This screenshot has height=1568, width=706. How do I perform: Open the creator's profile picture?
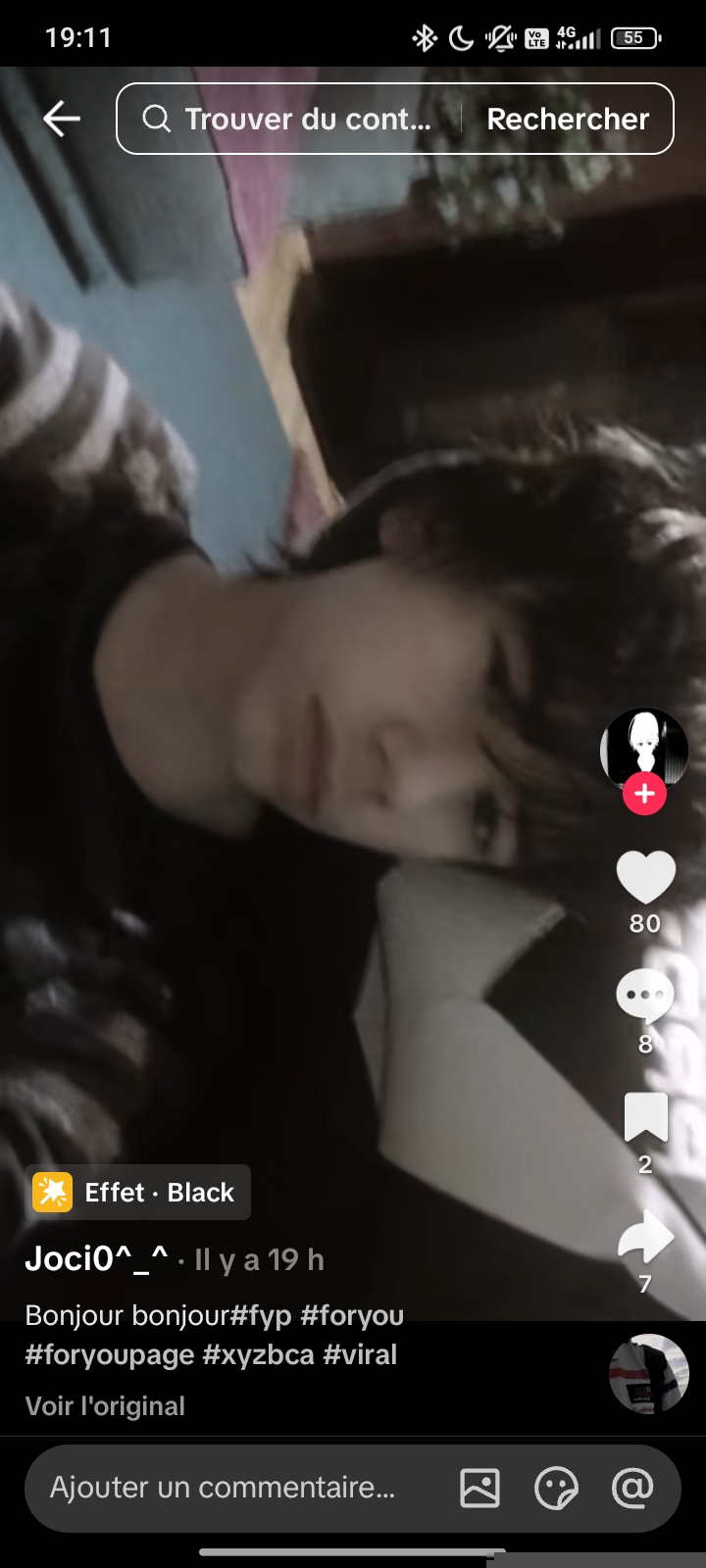(x=643, y=747)
